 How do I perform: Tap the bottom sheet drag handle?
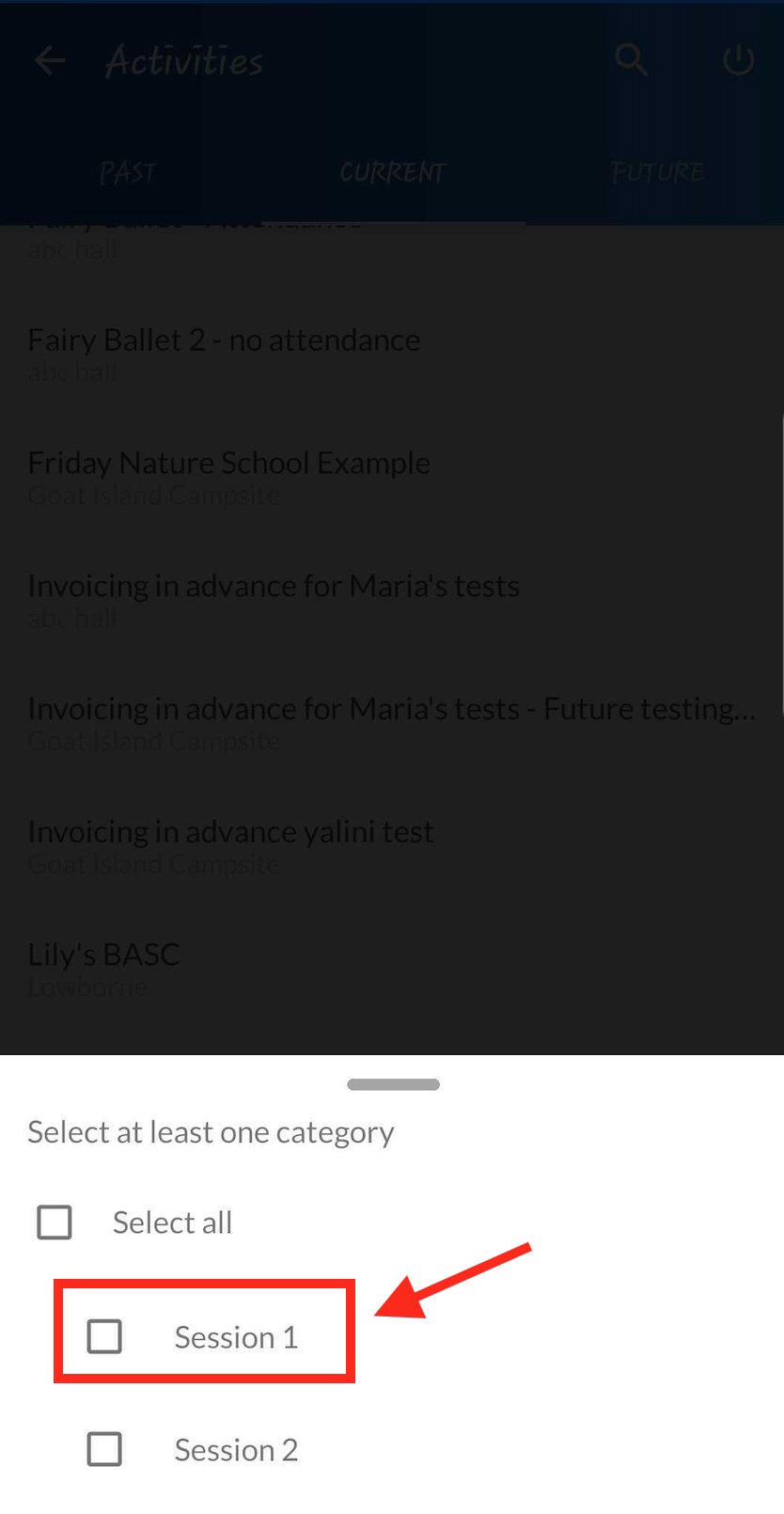393,1084
